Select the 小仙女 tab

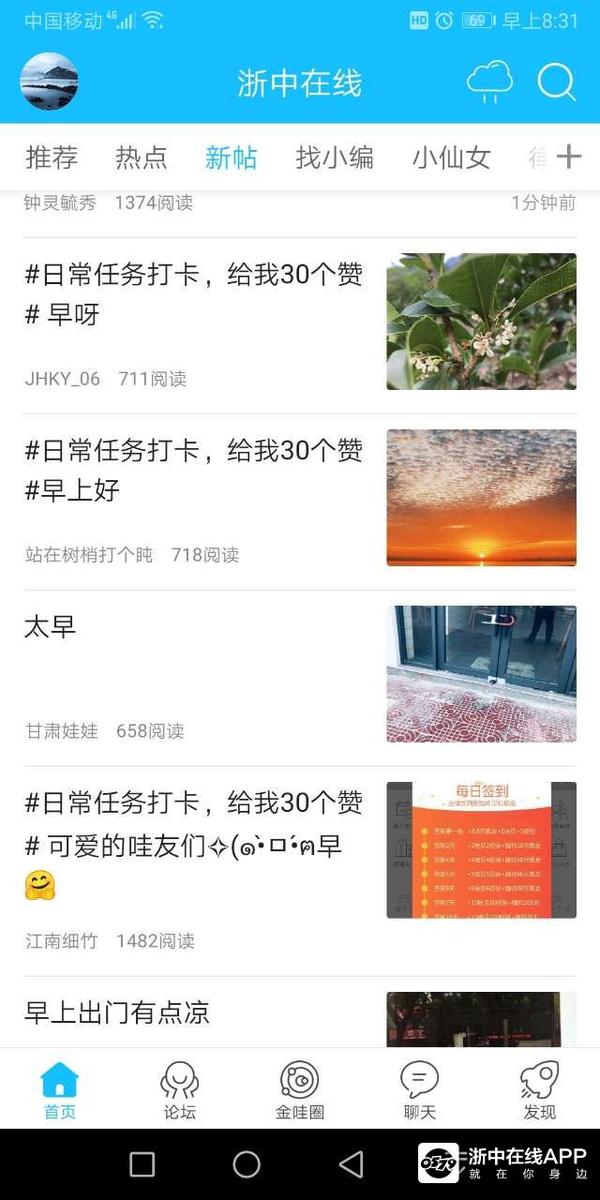tap(451, 157)
